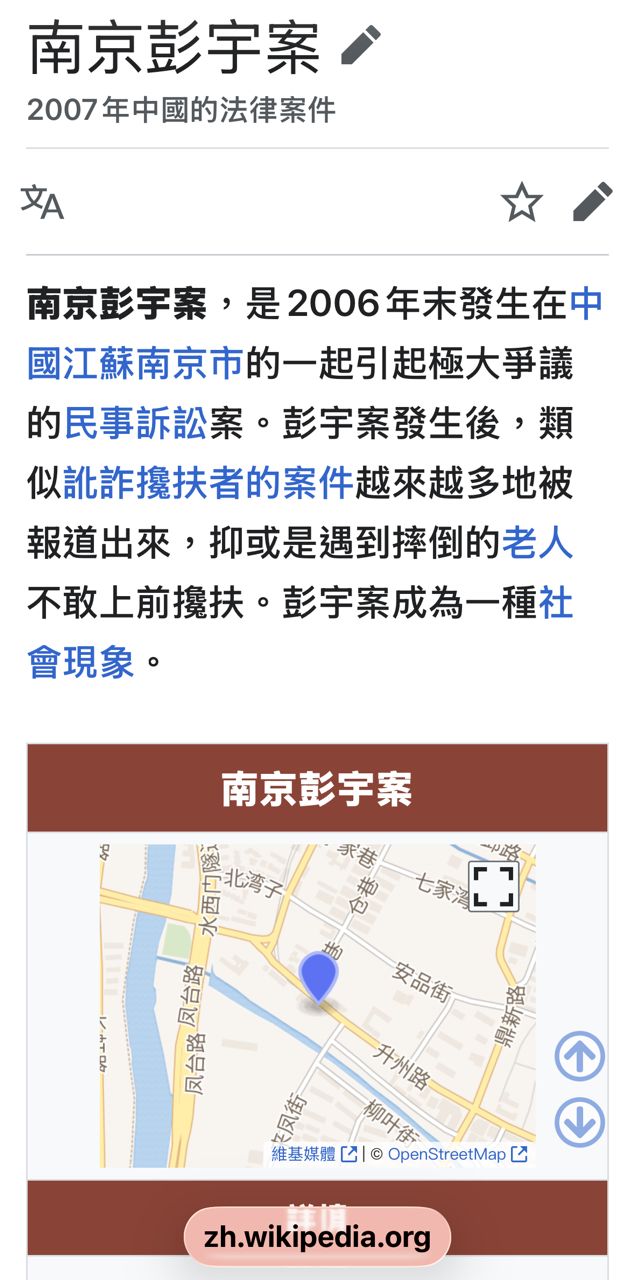The height and width of the screenshot is (1280, 635).
Task: Jump up with the up arrow button
Action: coord(580,1056)
